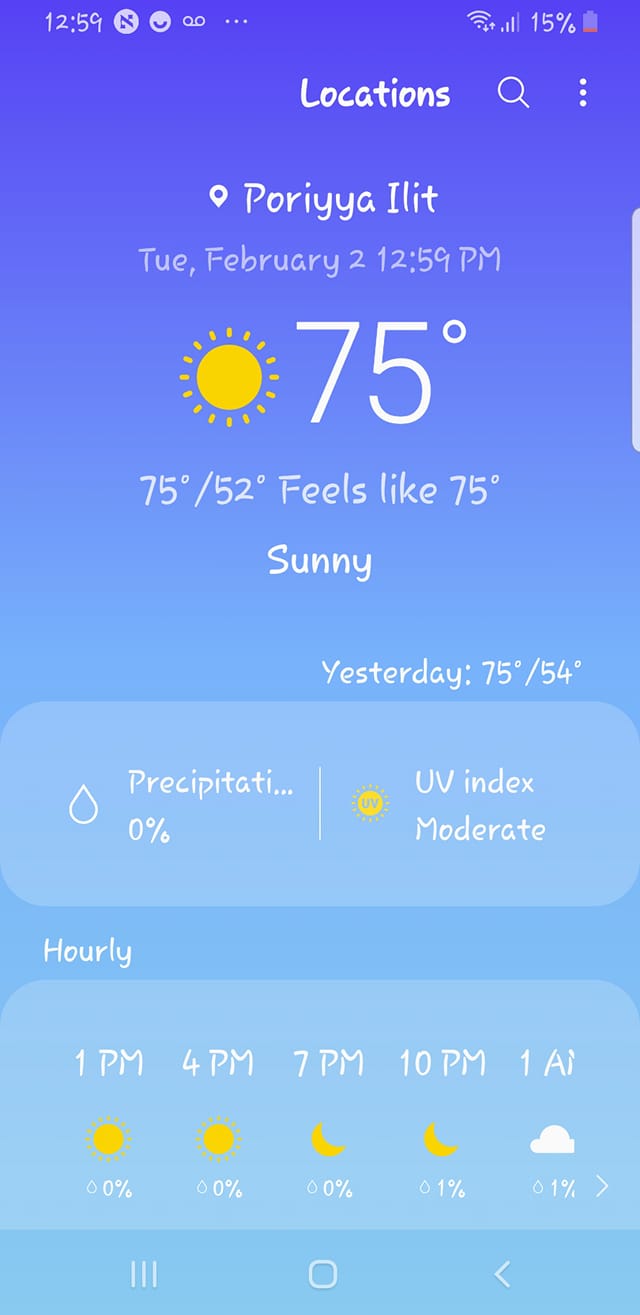
Task: Open the Locations list
Action: (375, 94)
